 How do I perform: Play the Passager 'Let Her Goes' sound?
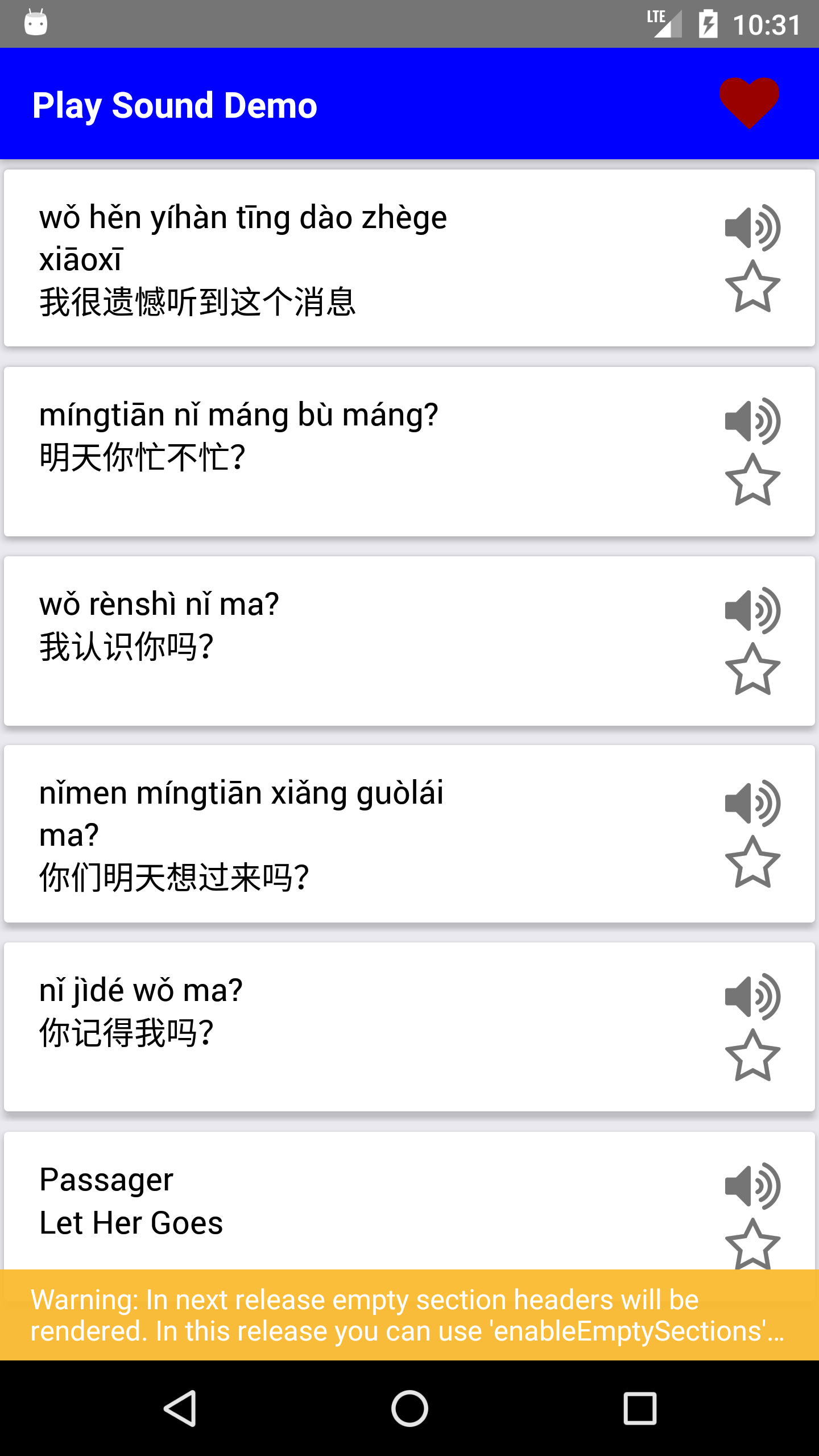coord(752,1186)
